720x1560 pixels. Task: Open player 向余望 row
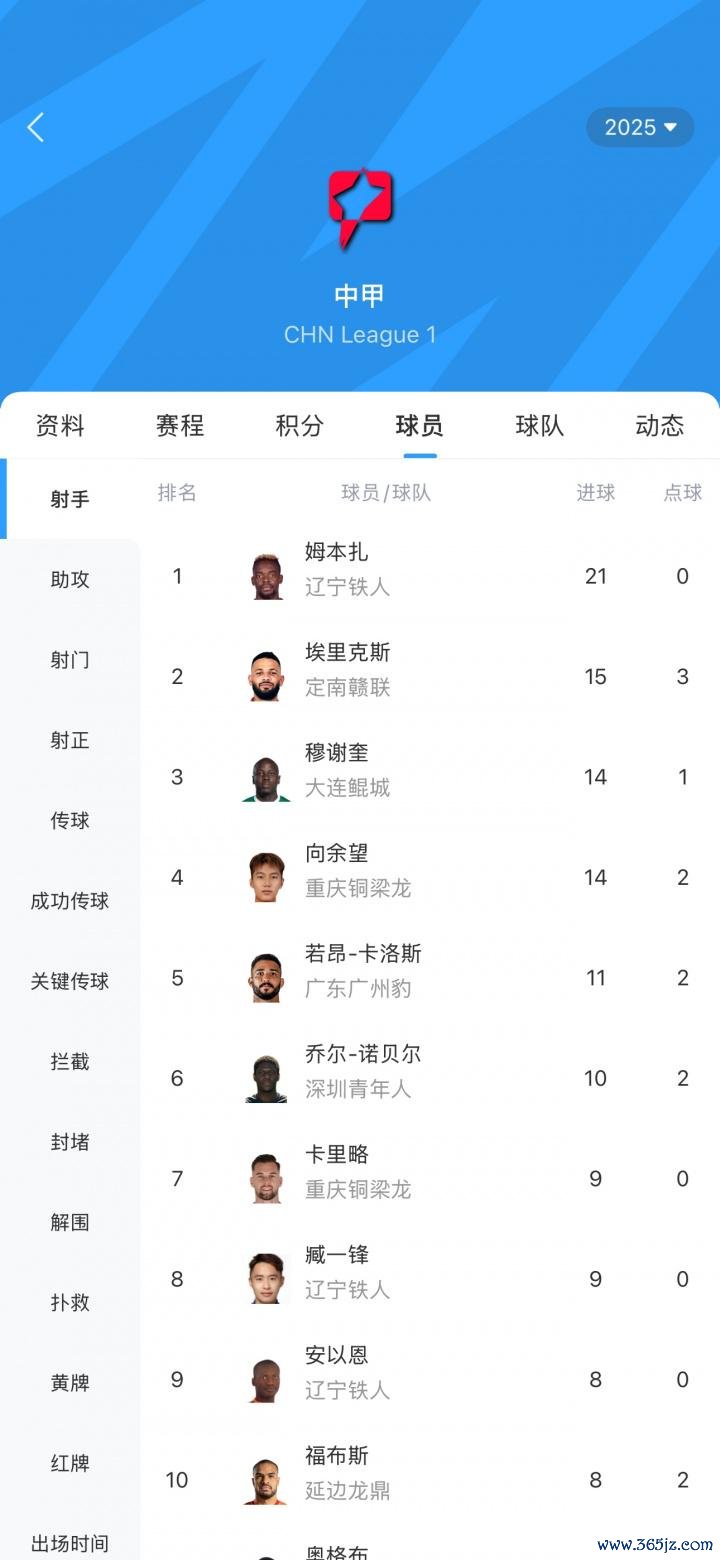[x=430, y=878]
